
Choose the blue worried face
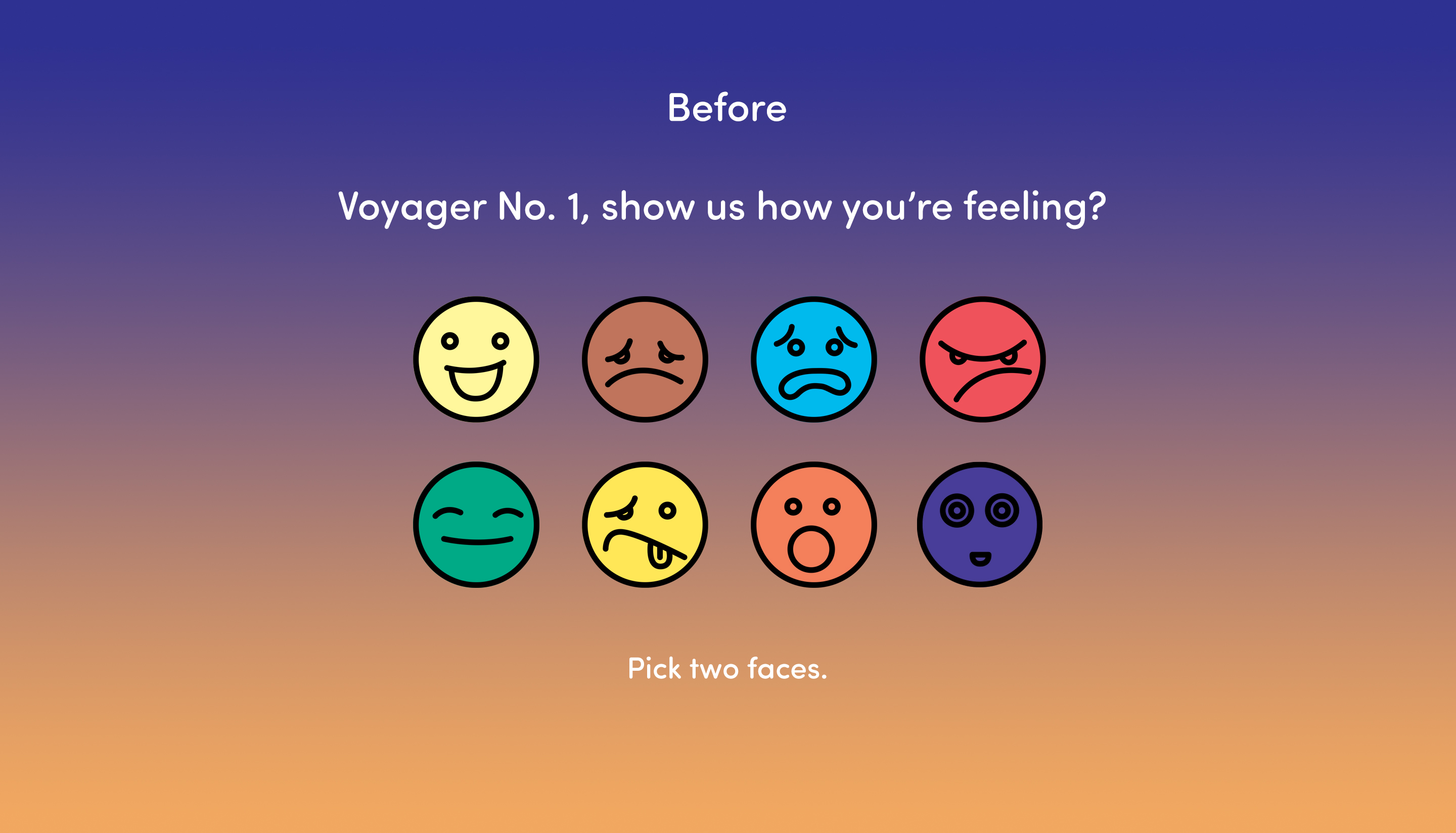coord(813,360)
